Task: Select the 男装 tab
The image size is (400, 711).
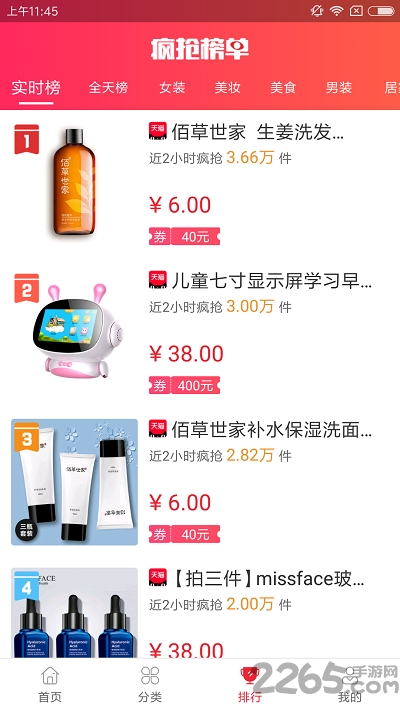Action: coord(339,87)
